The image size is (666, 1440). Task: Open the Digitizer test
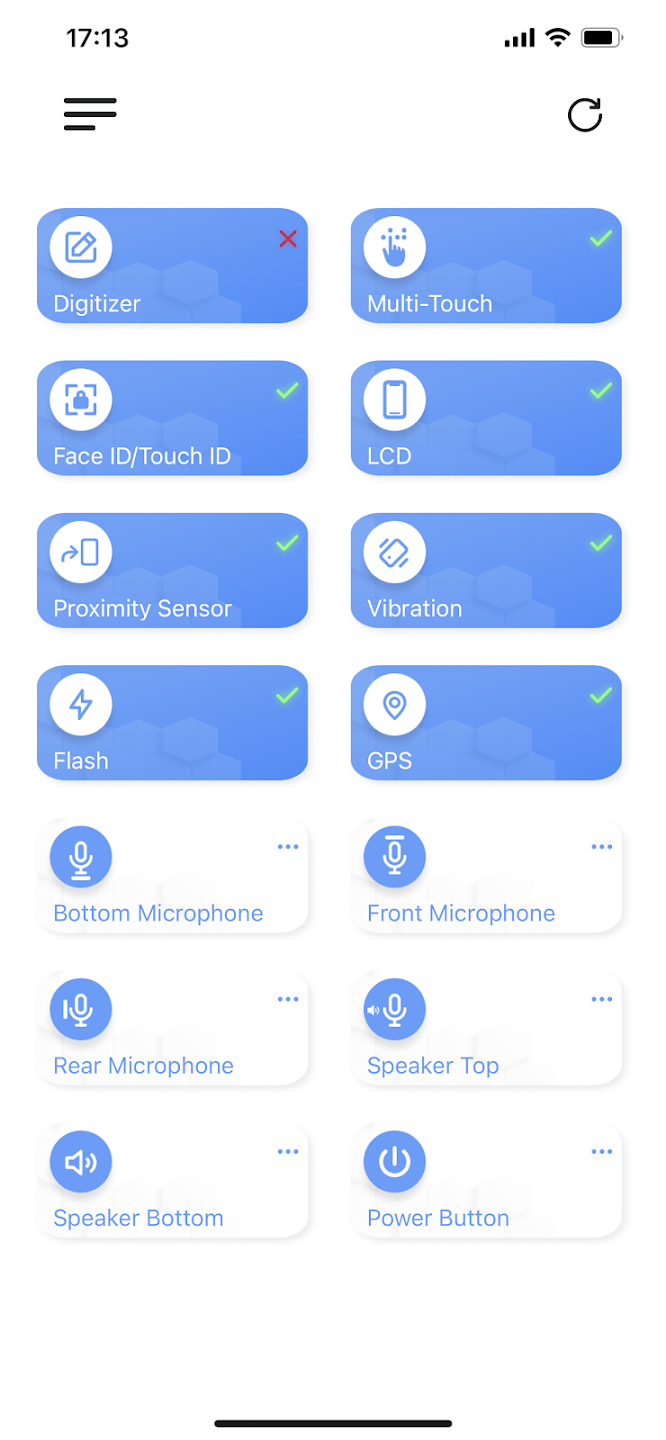pos(172,266)
